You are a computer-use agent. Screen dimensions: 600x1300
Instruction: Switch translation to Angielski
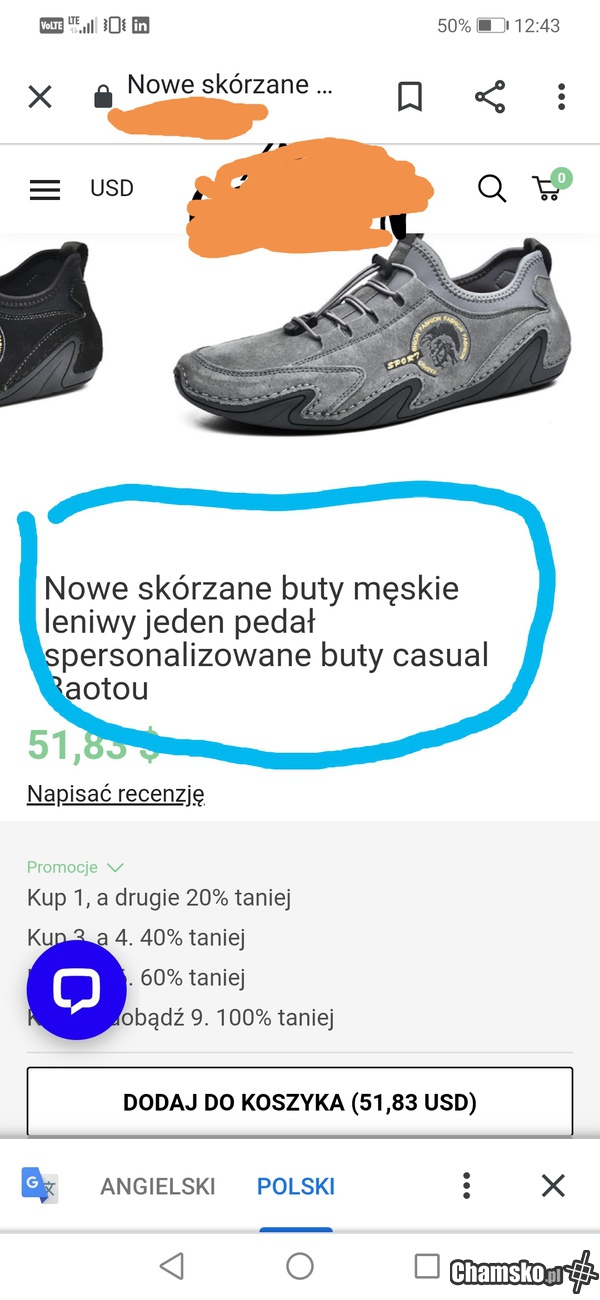coord(158,1187)
